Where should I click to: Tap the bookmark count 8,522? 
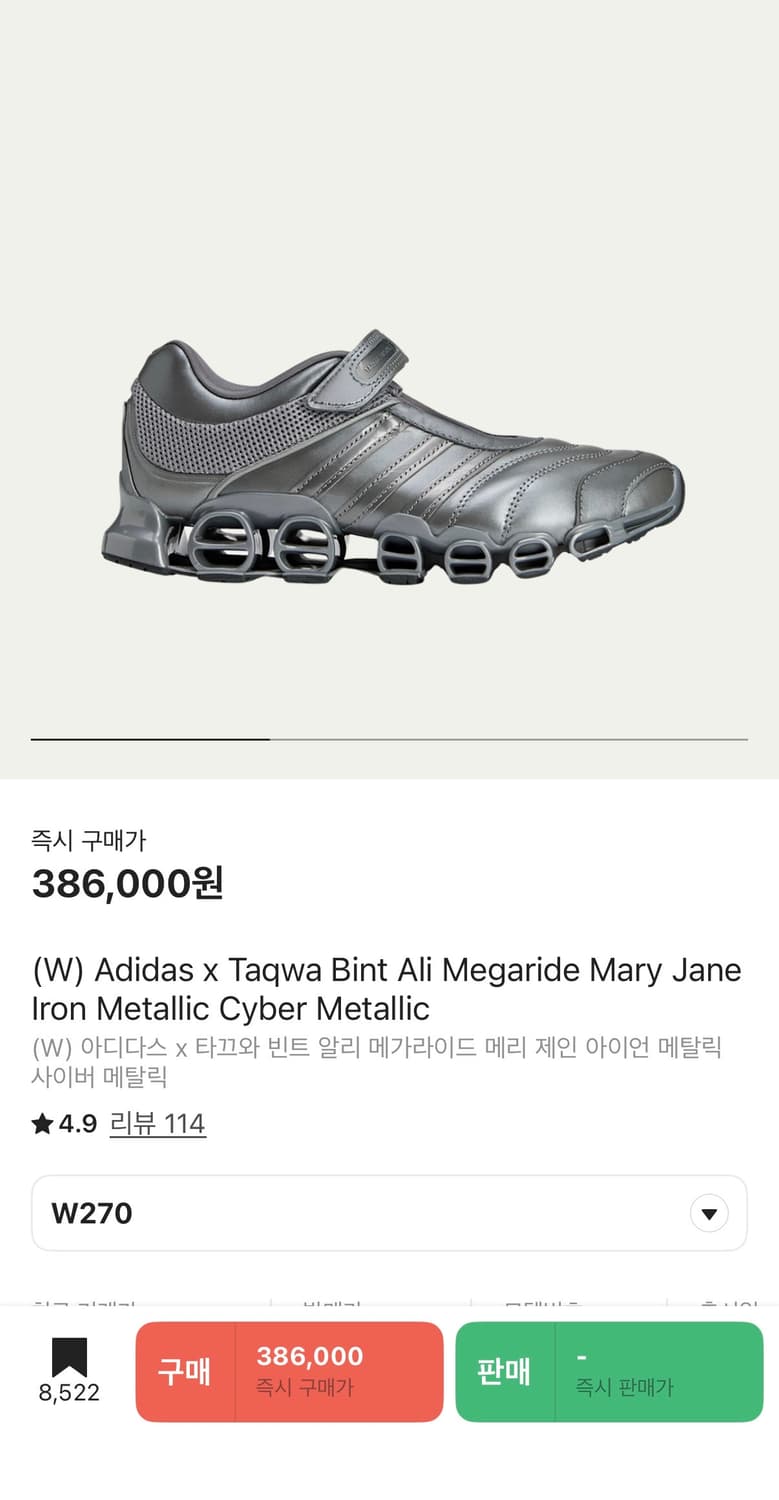tap(68, 1391)
